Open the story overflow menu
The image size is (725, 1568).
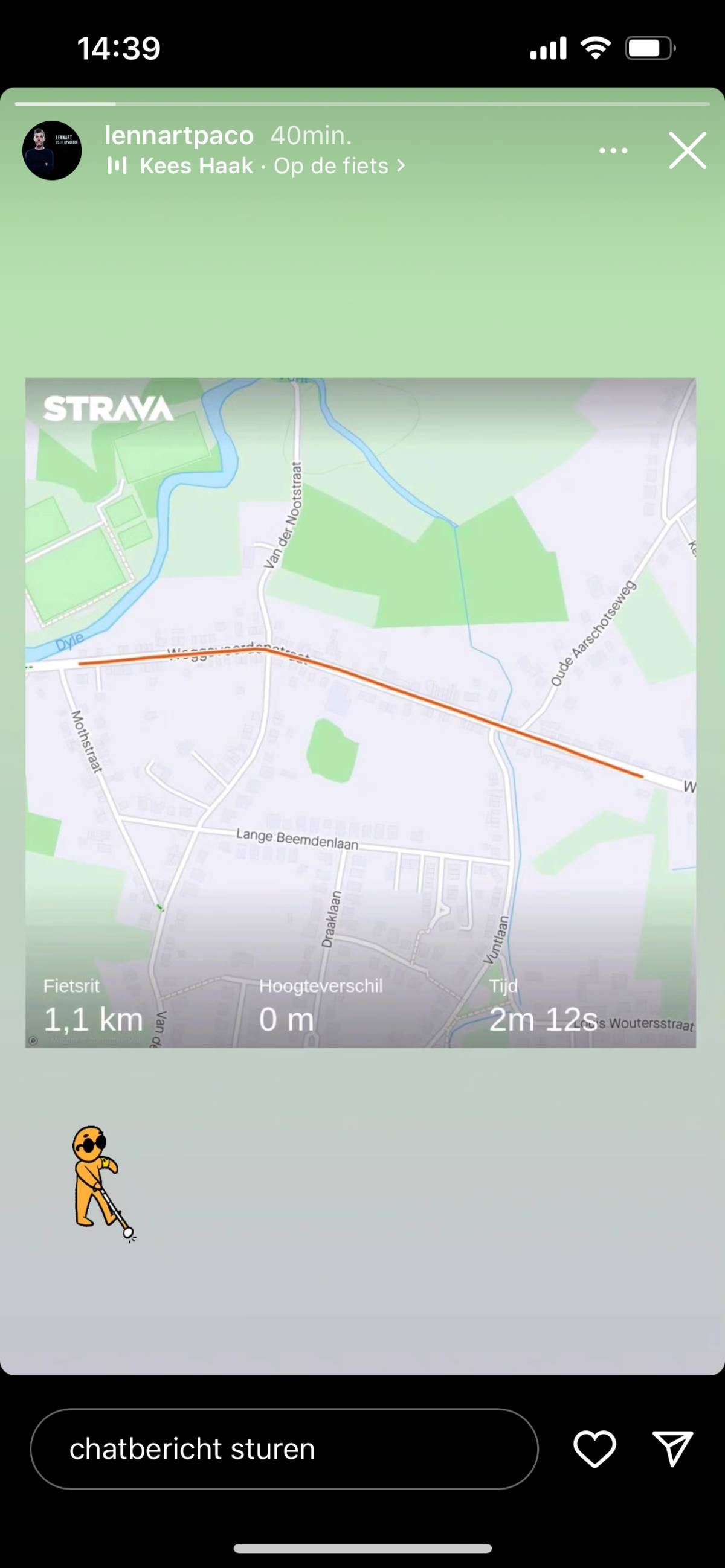coord(613,150)
